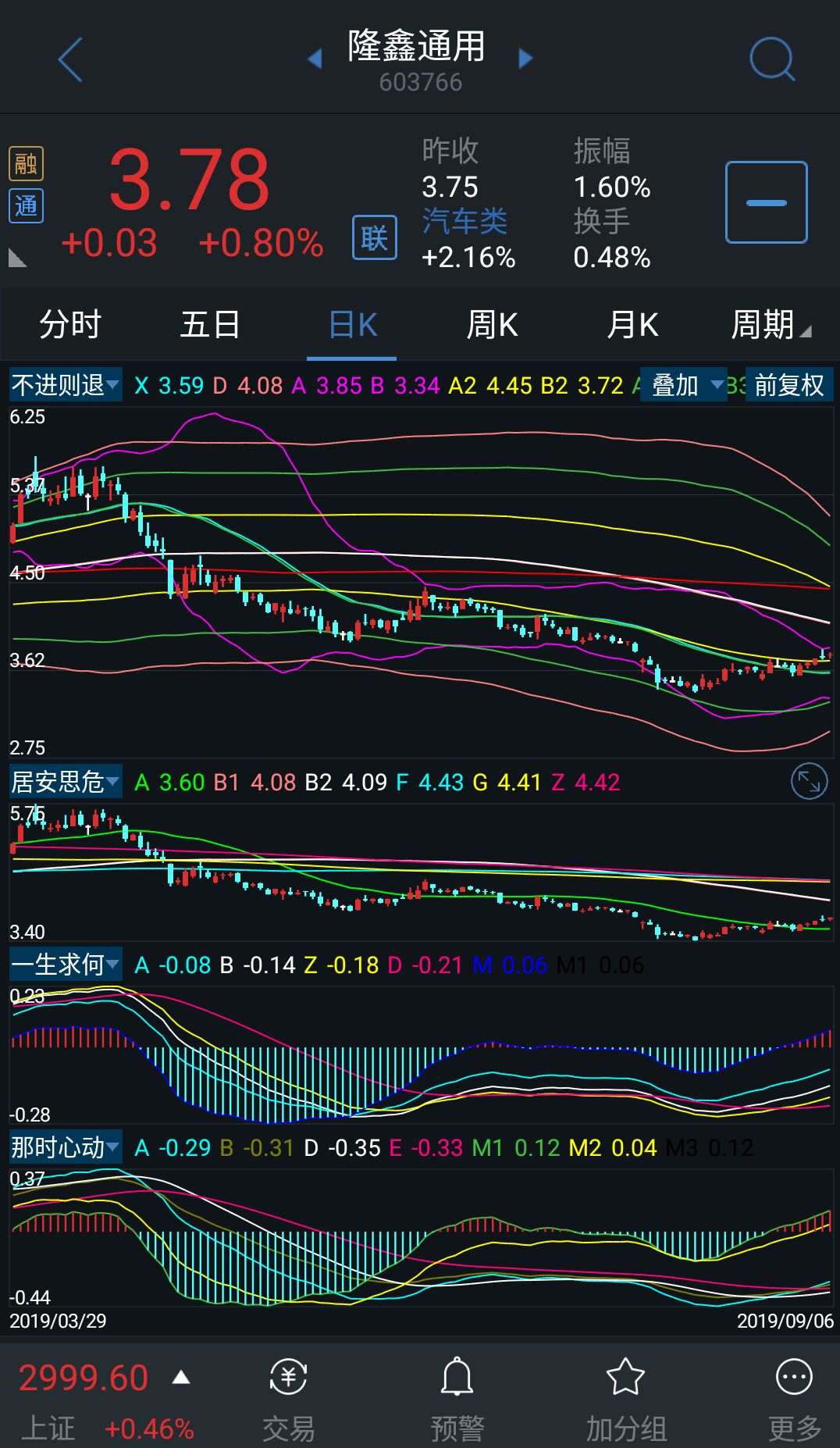Click the 通 Shanghai-HK connect icon
This screenshot has width=840, height=1448.
26,207
